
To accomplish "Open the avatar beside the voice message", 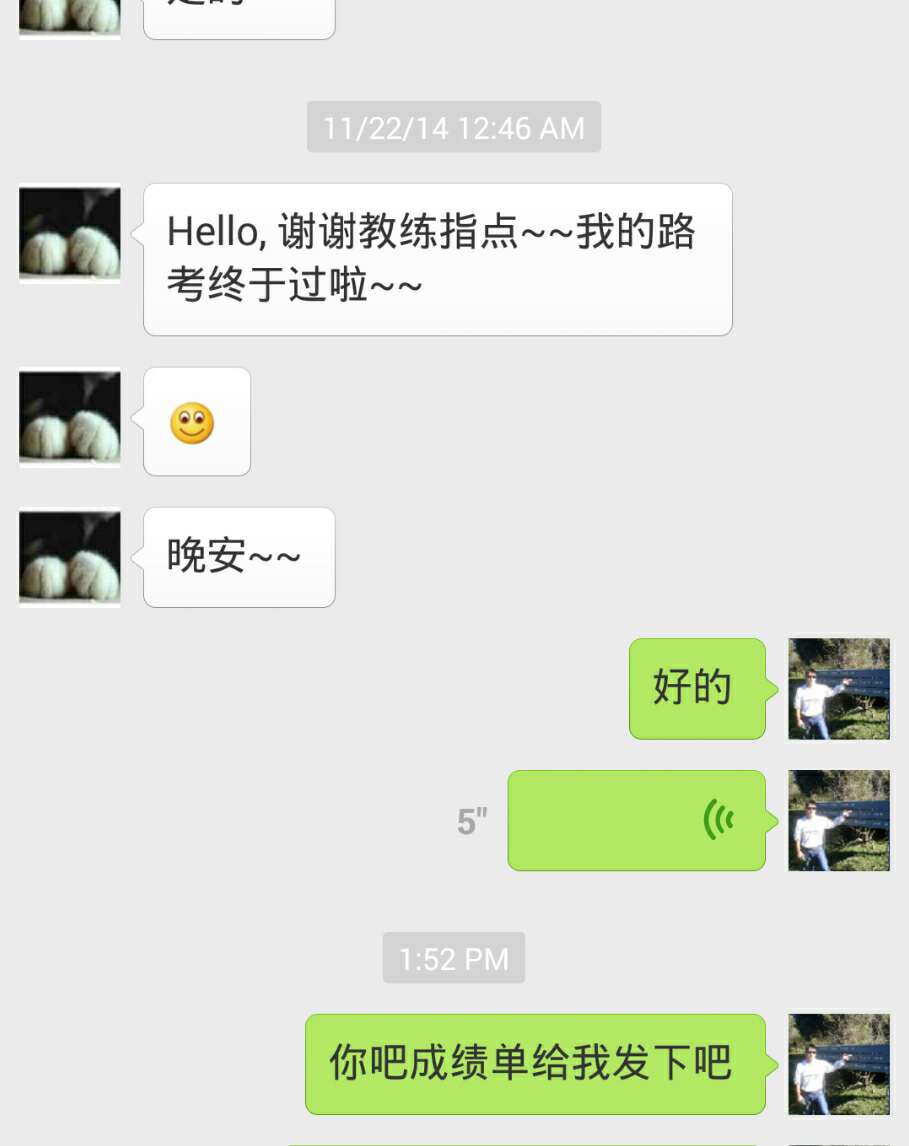I will click(839, 820).
